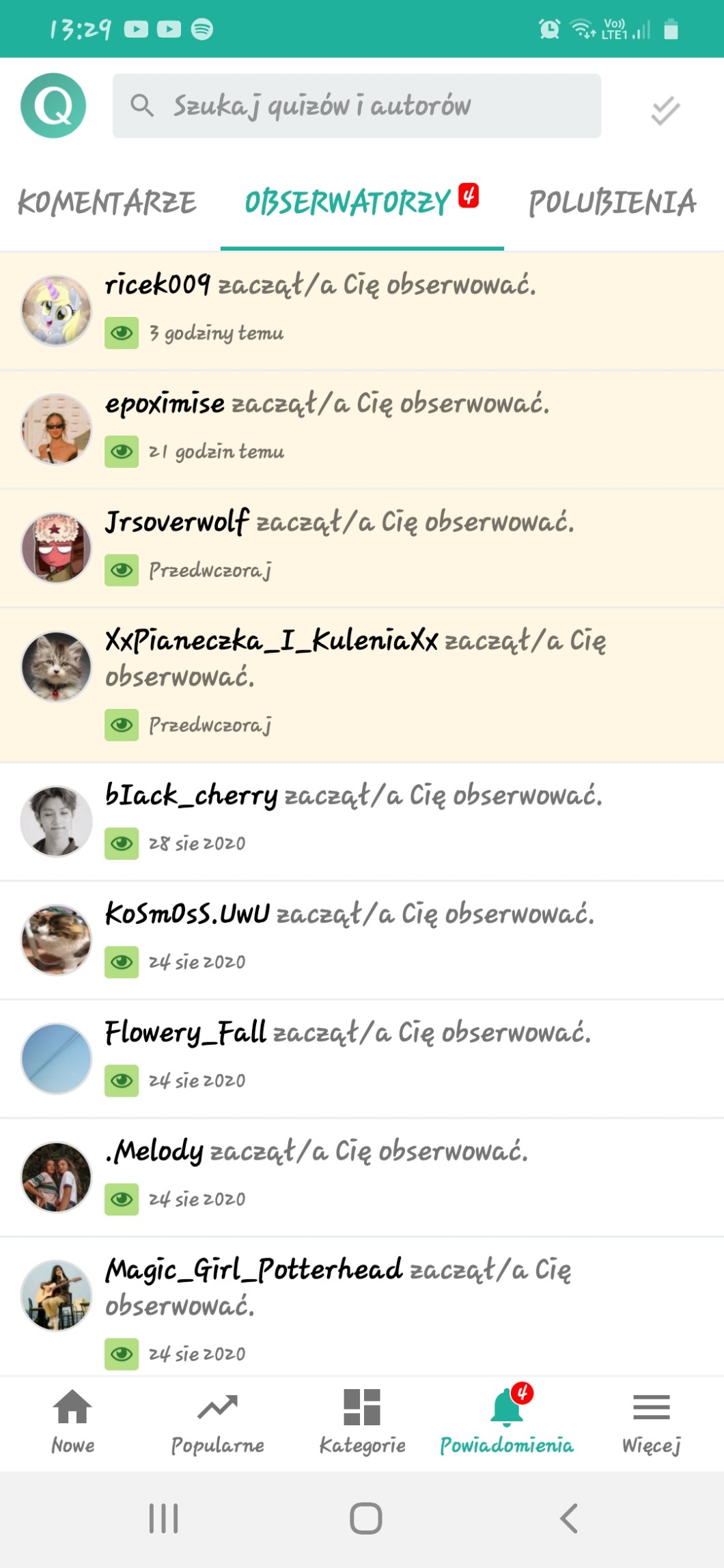
Task: Go to the Nowe home tab
Action: coord(73,1422)
